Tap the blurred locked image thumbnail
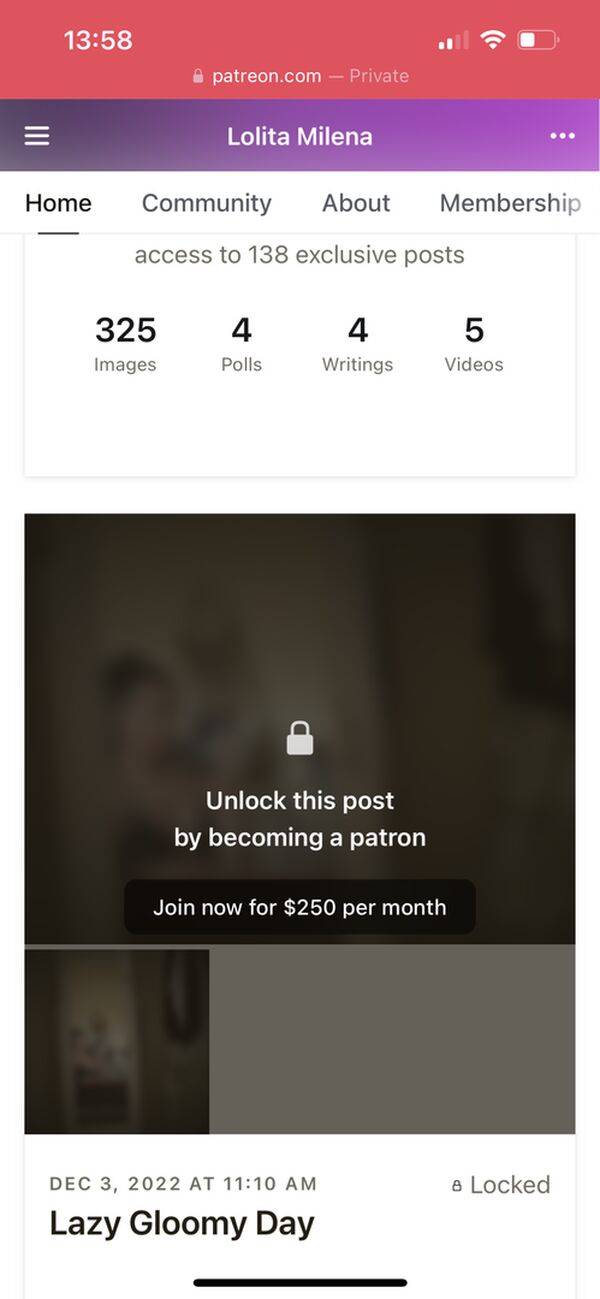Image resolution: width=600 pixels, height=1299 pixels. coord(117,1041)
